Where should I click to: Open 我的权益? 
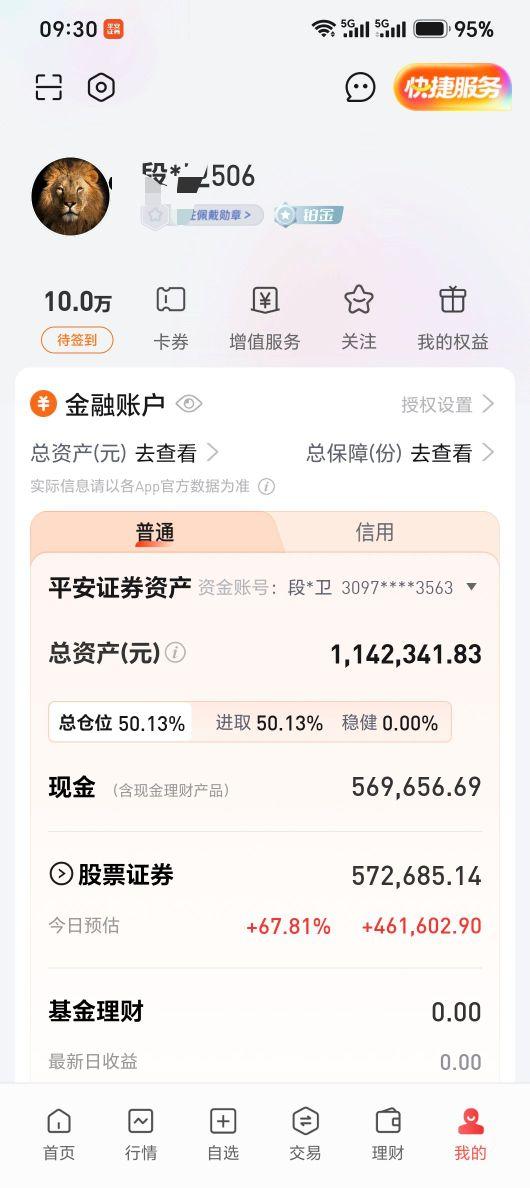(x=453, y=319)
